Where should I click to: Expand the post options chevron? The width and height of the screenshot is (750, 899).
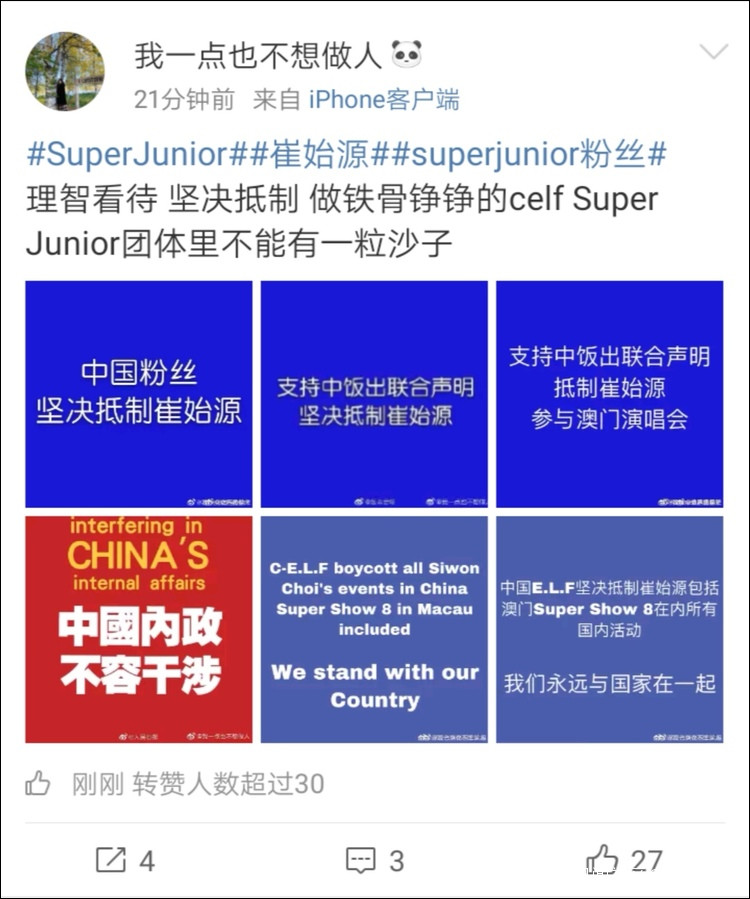click(713, 52)
